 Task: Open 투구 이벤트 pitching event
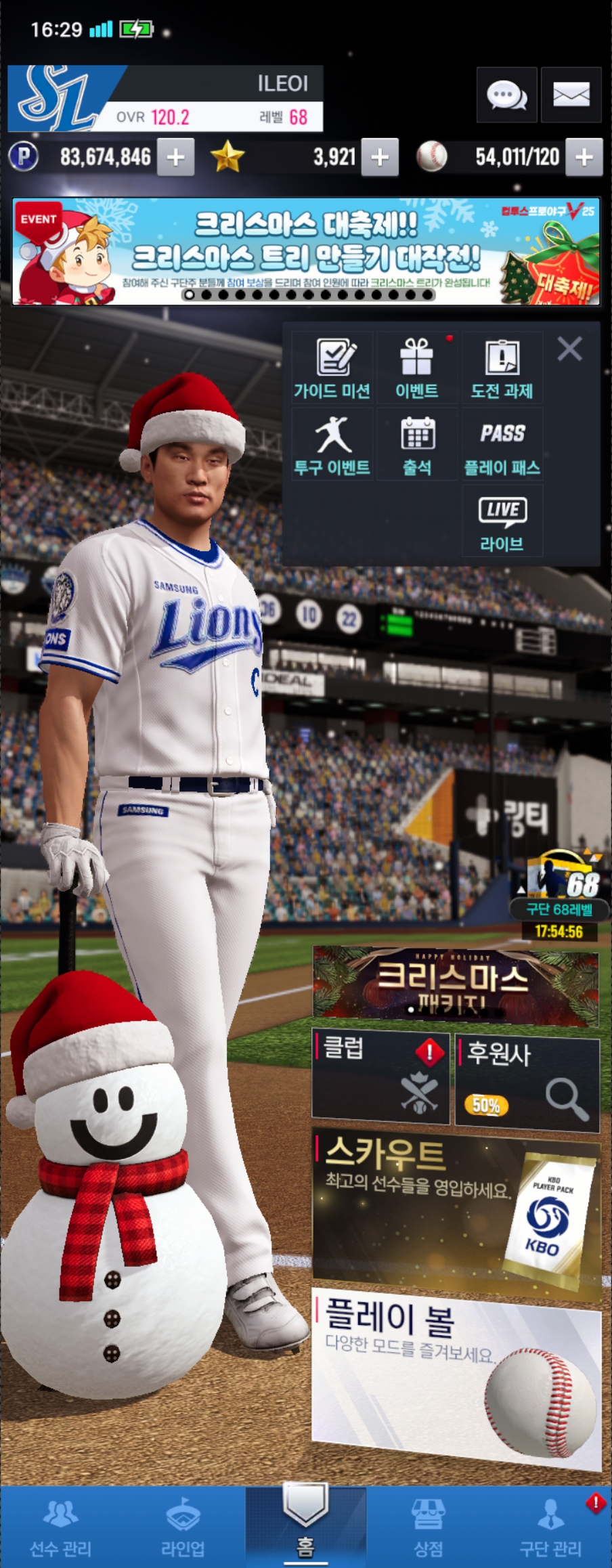coord(332,445)
